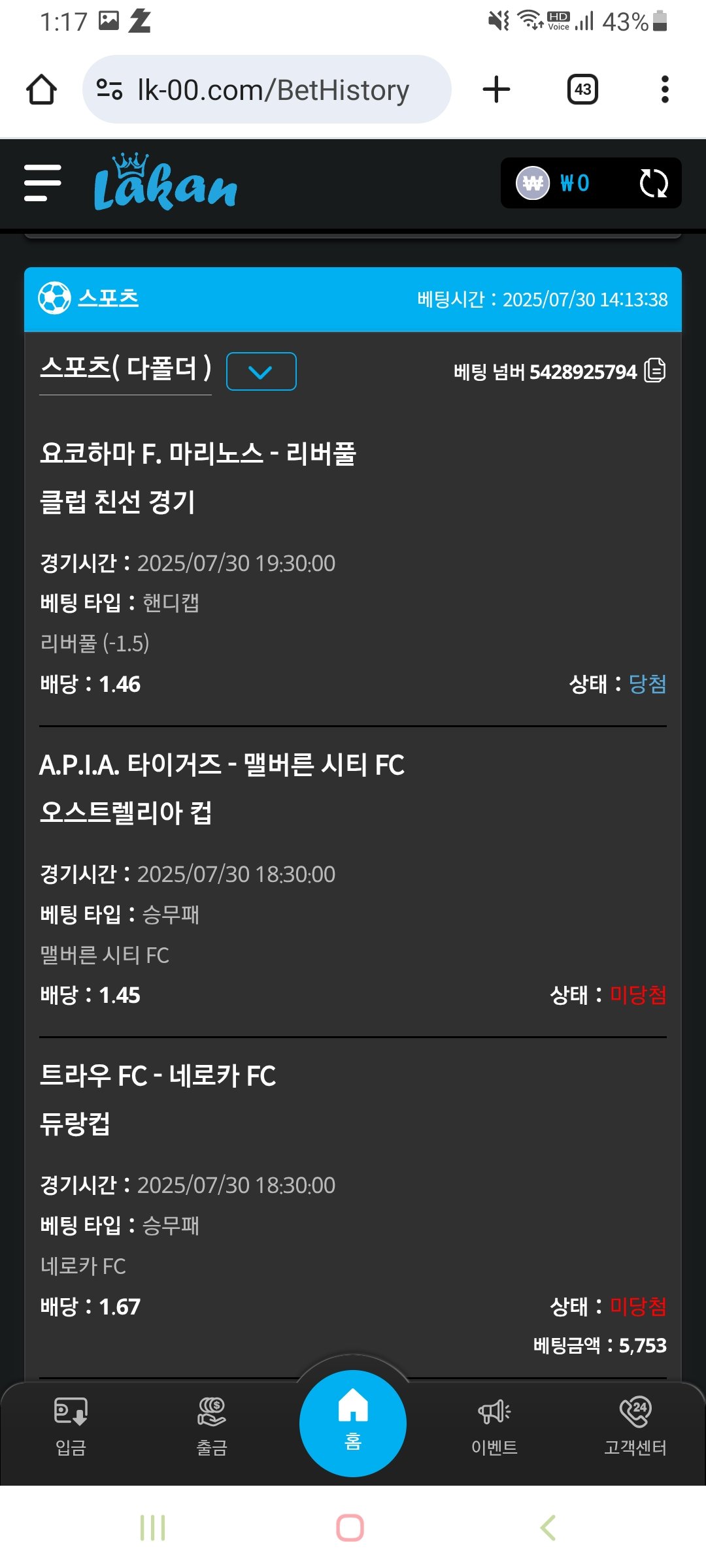Show the 43 open tabs
The width and height of the screenshot is (706, 1568).
pos(582,90)
